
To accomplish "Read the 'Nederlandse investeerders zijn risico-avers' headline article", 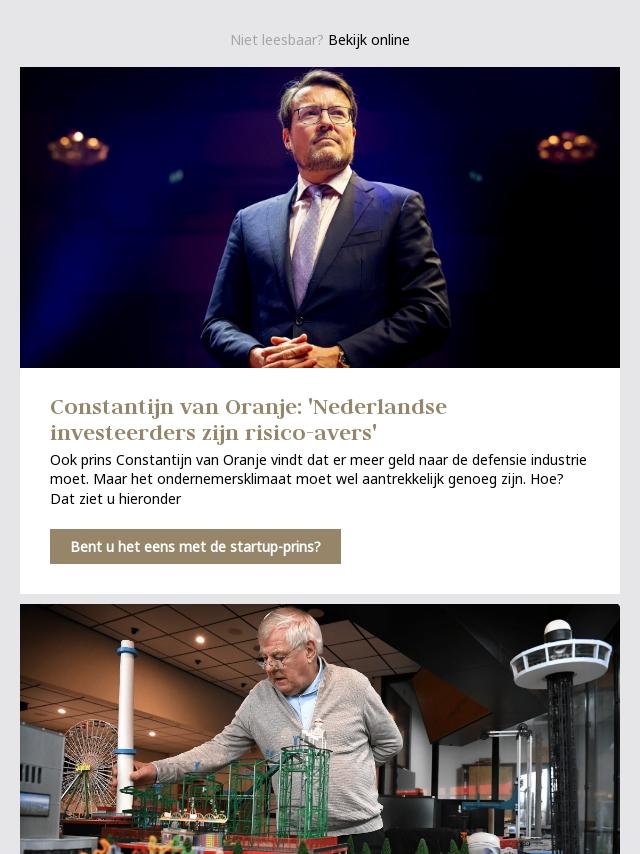I will [x=248, y=420].
